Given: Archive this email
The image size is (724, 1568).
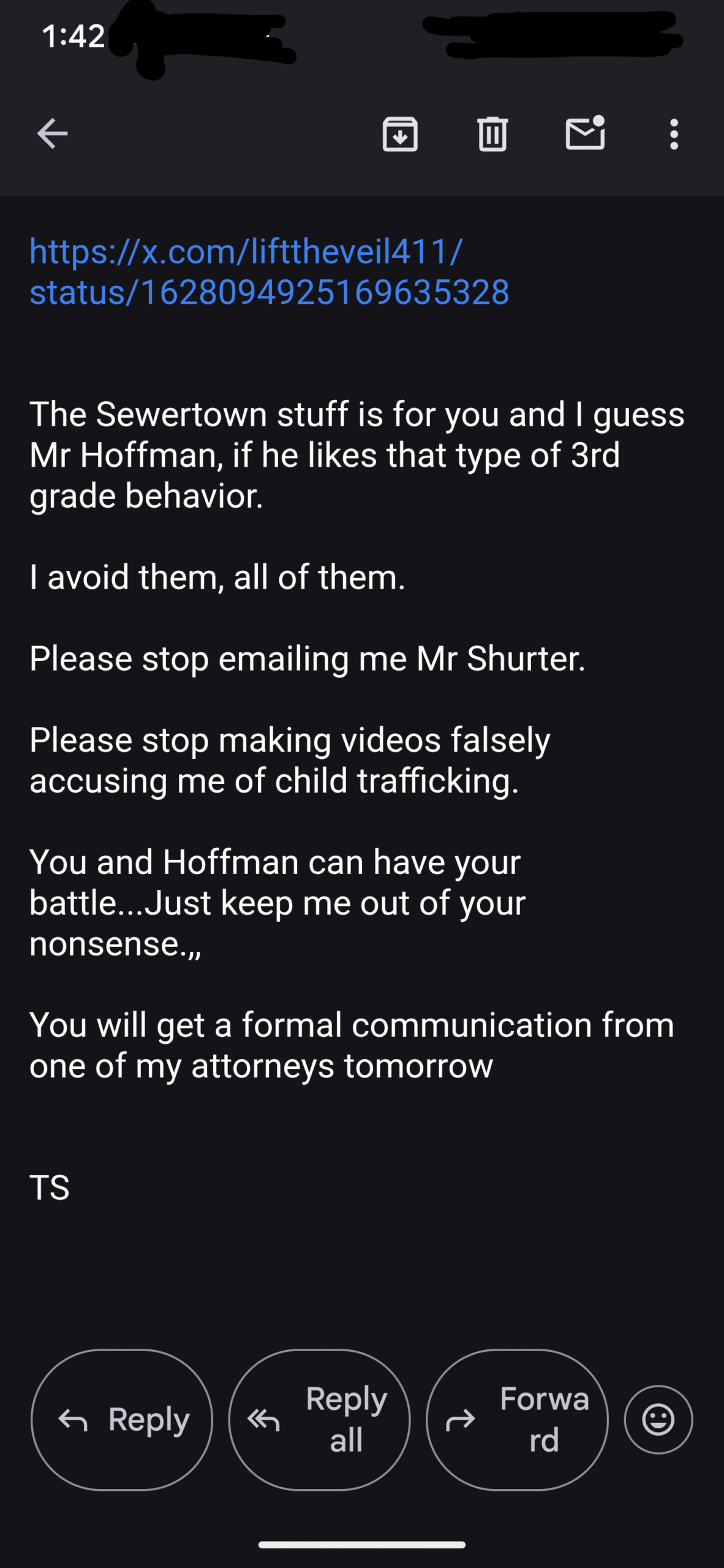Looking at the screenshot, I should tap(400, 134).
